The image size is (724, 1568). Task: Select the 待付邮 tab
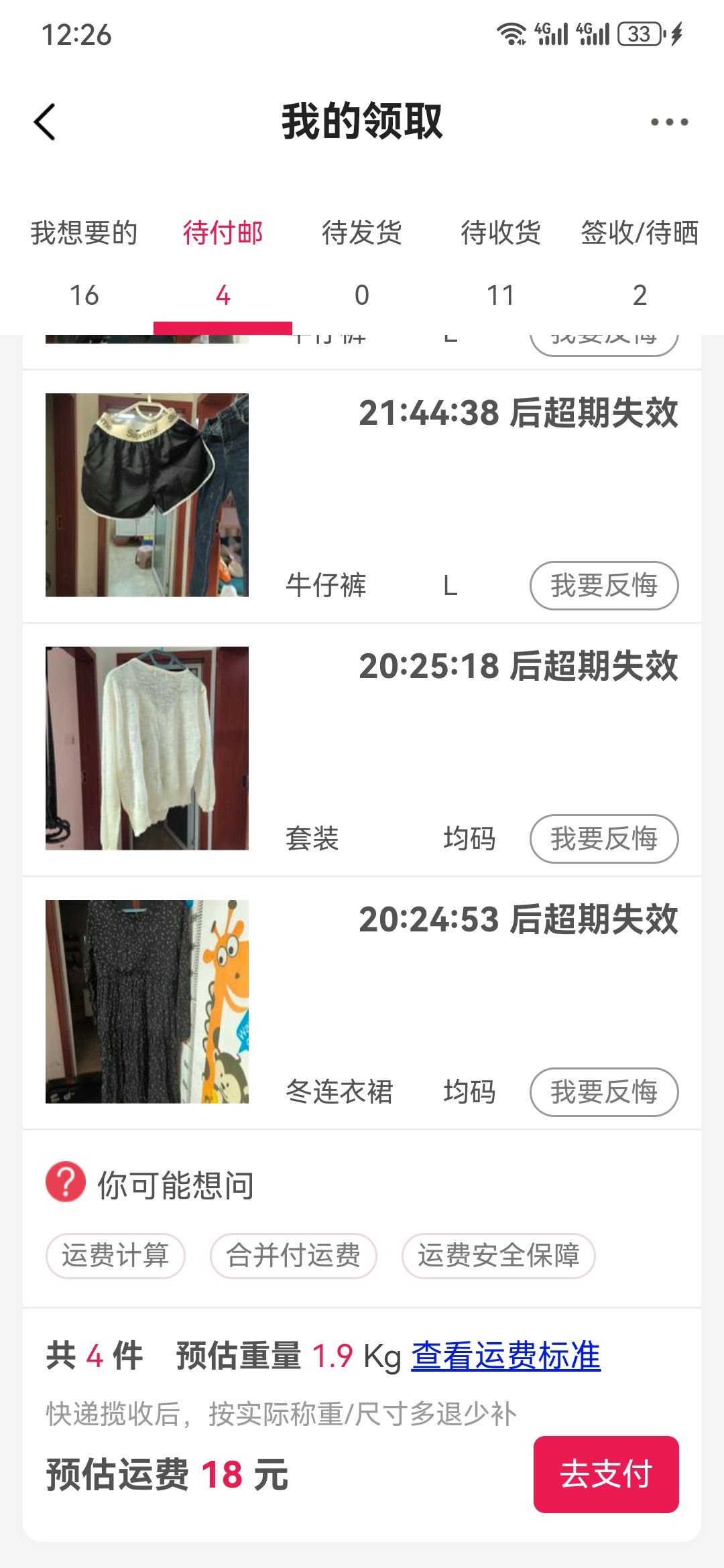click(223, 261)
